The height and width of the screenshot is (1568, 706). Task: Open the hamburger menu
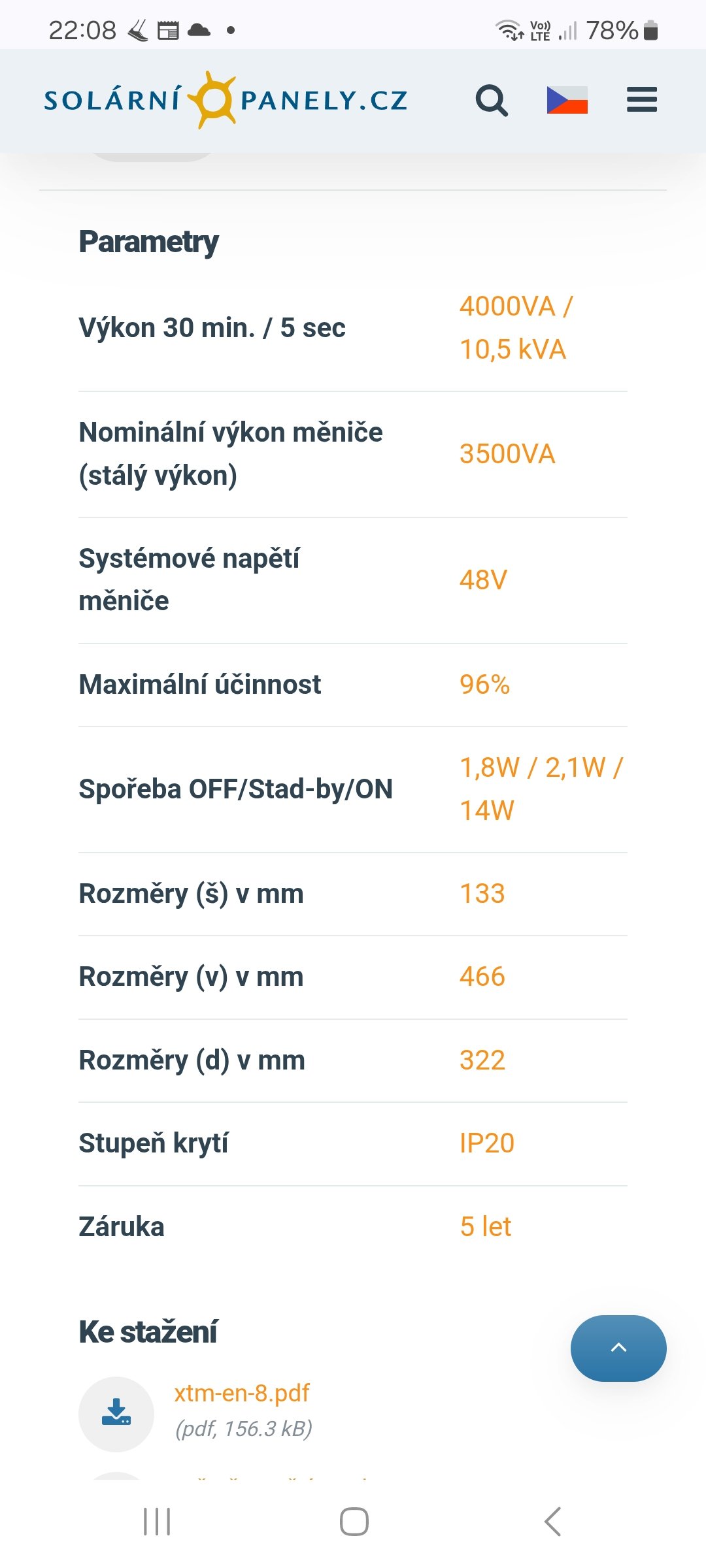[641, 100]
